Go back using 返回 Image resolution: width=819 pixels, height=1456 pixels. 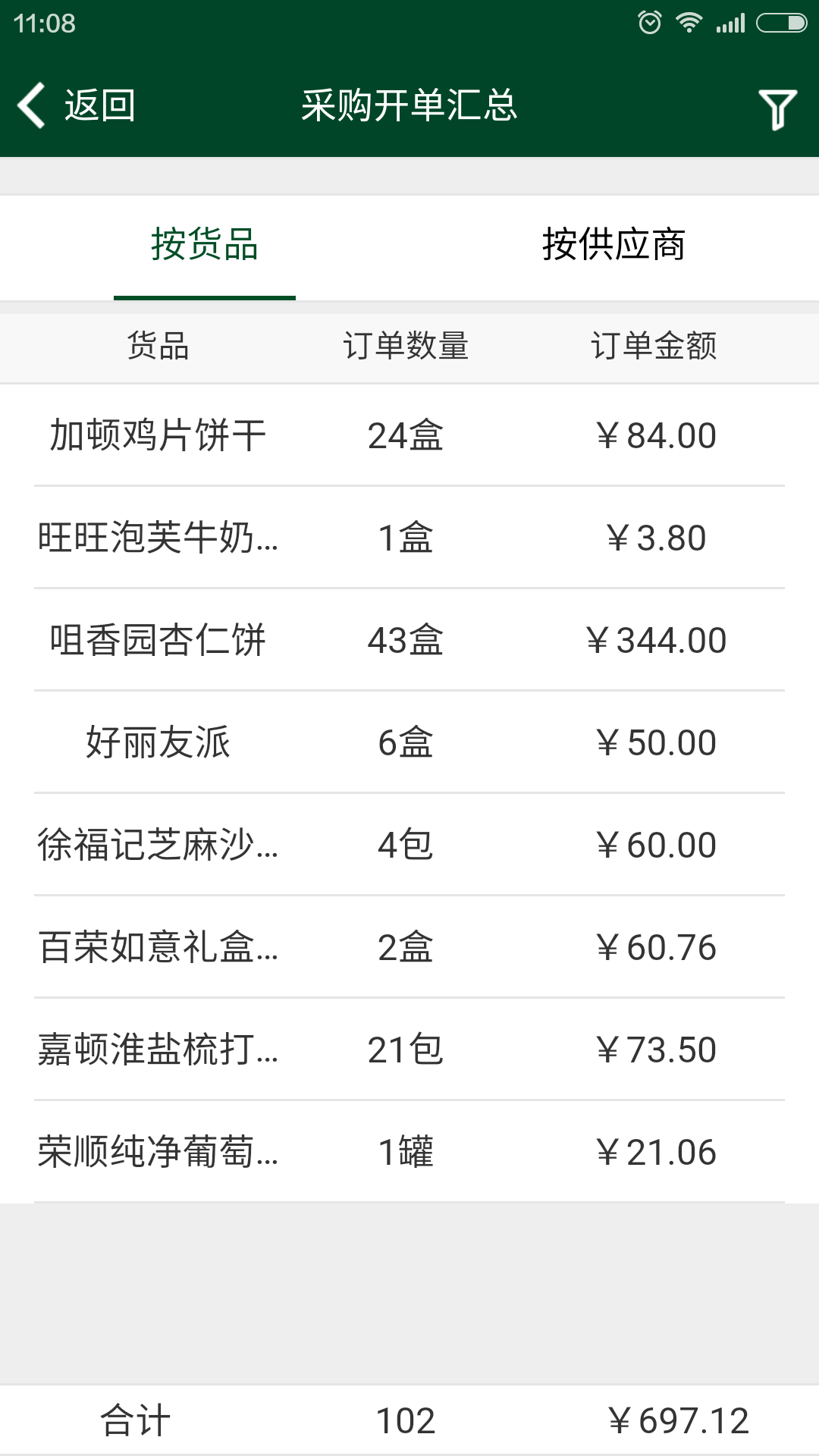pyautogui.click(x=76, y=105)
